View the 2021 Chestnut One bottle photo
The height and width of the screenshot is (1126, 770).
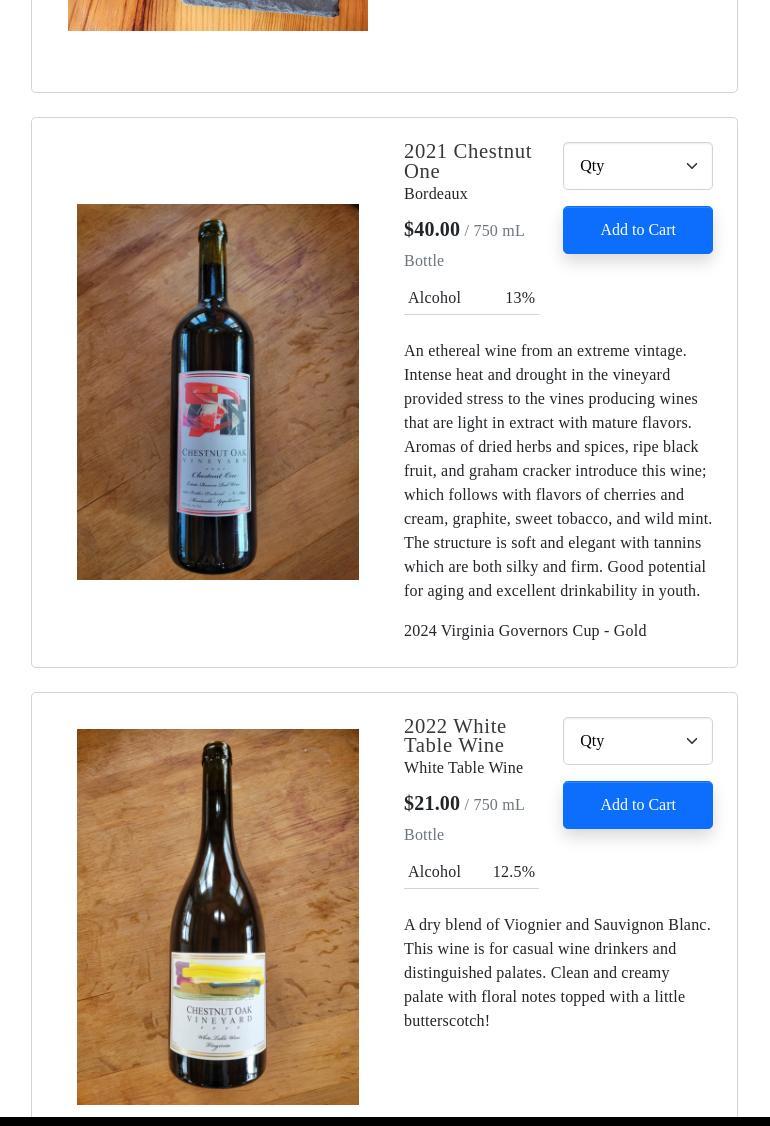pos(218,392)
